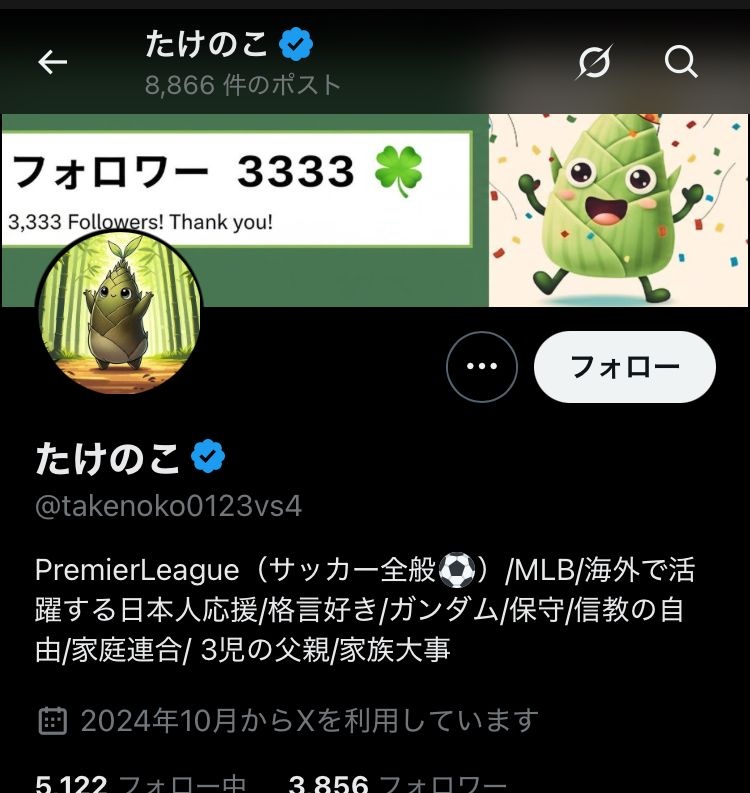Search this profile's posts

point(681,63)
